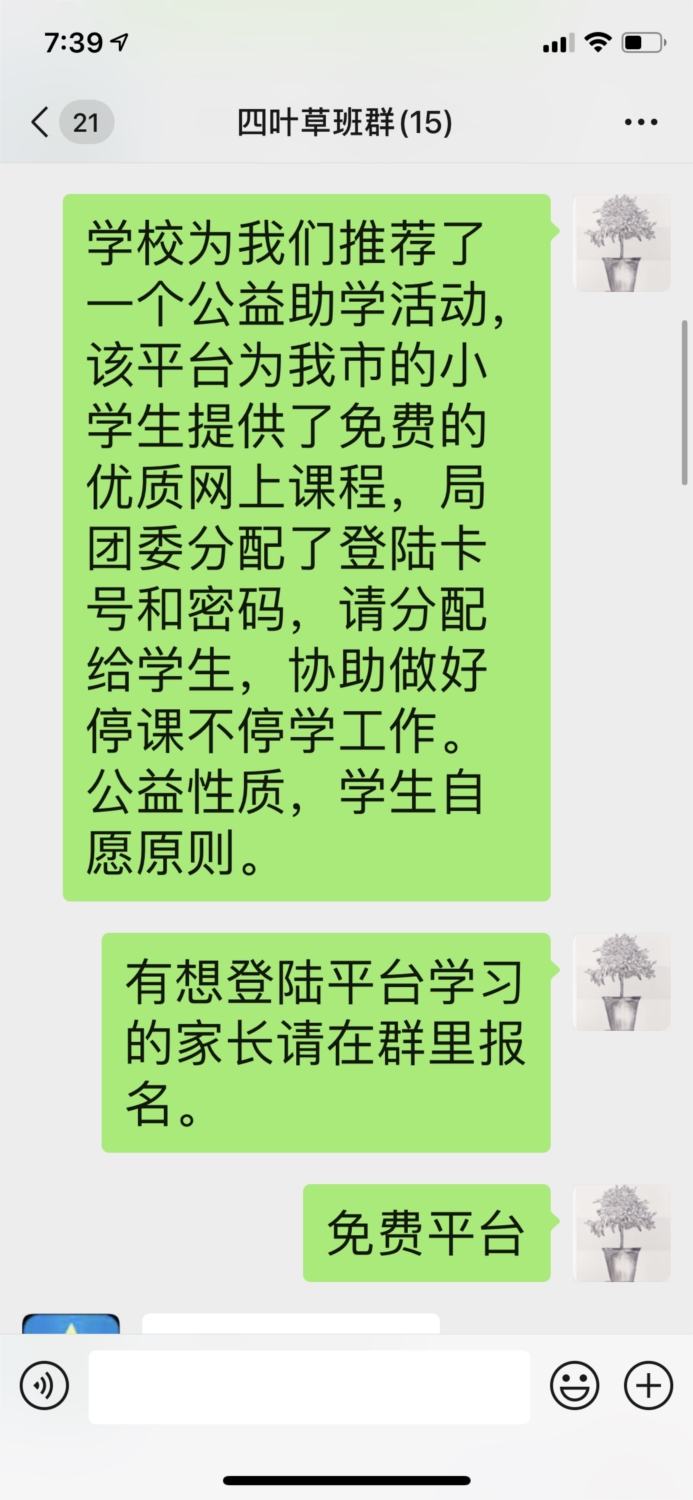Switch to voice message input
Viewport: 693px width, 1500px height.
[x=44, y=1386]
